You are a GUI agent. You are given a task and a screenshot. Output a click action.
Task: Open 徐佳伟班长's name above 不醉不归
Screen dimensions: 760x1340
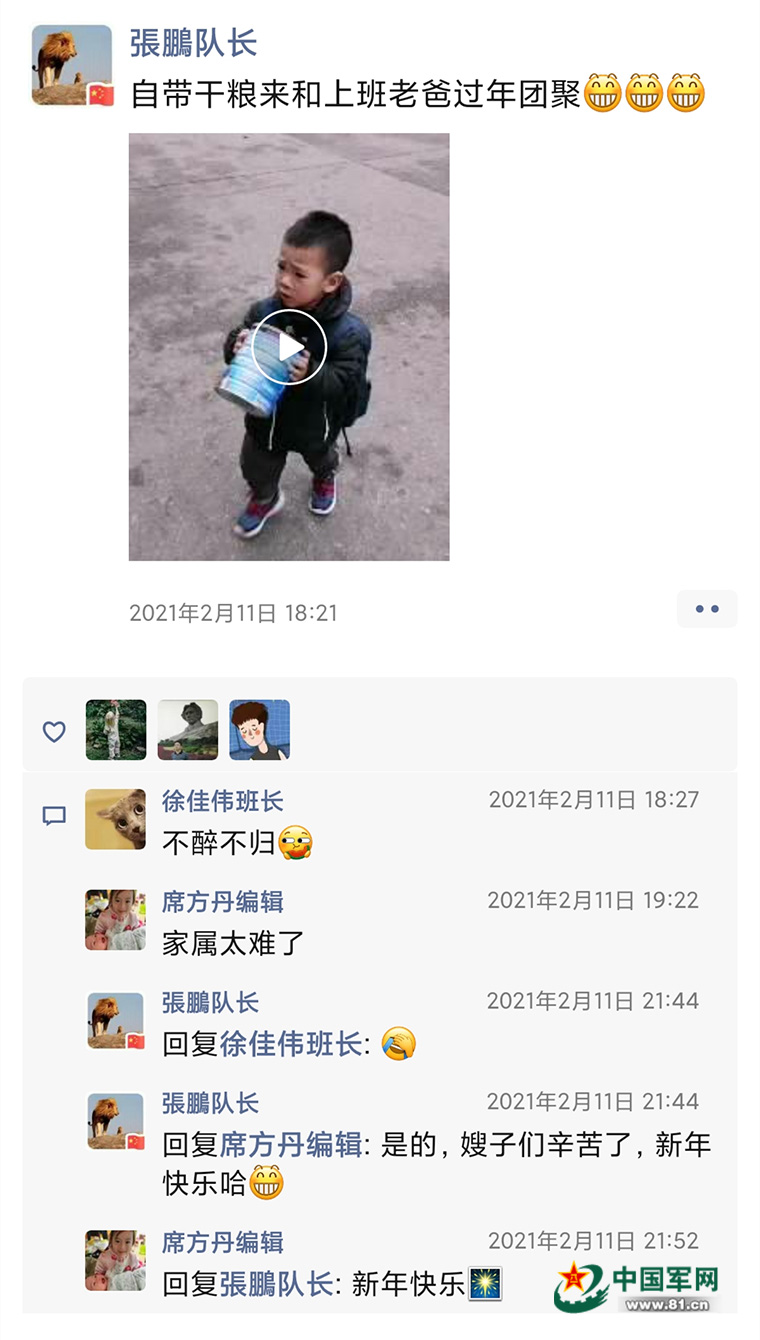223,801
